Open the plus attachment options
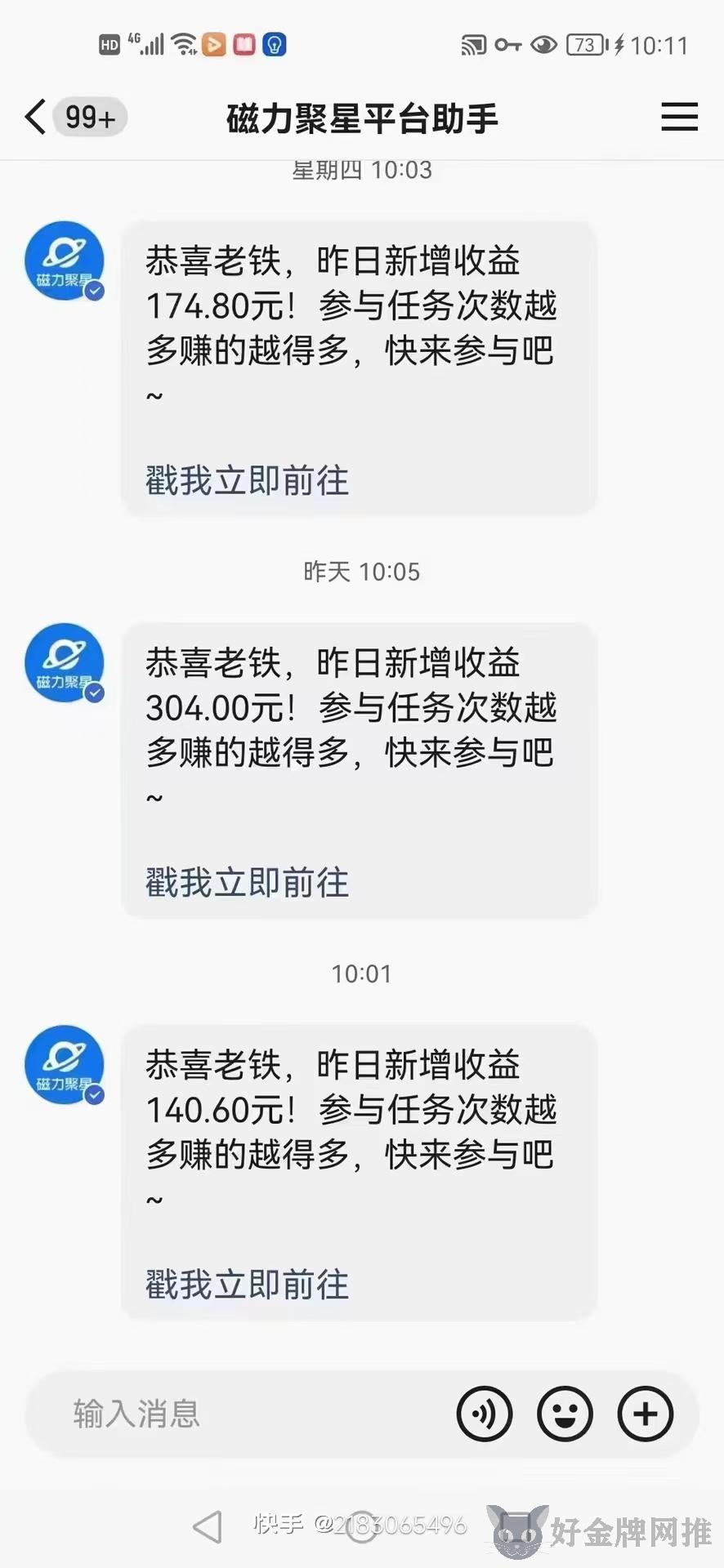This screenshot has width=724, height=1568. (x=646, y=1414)
